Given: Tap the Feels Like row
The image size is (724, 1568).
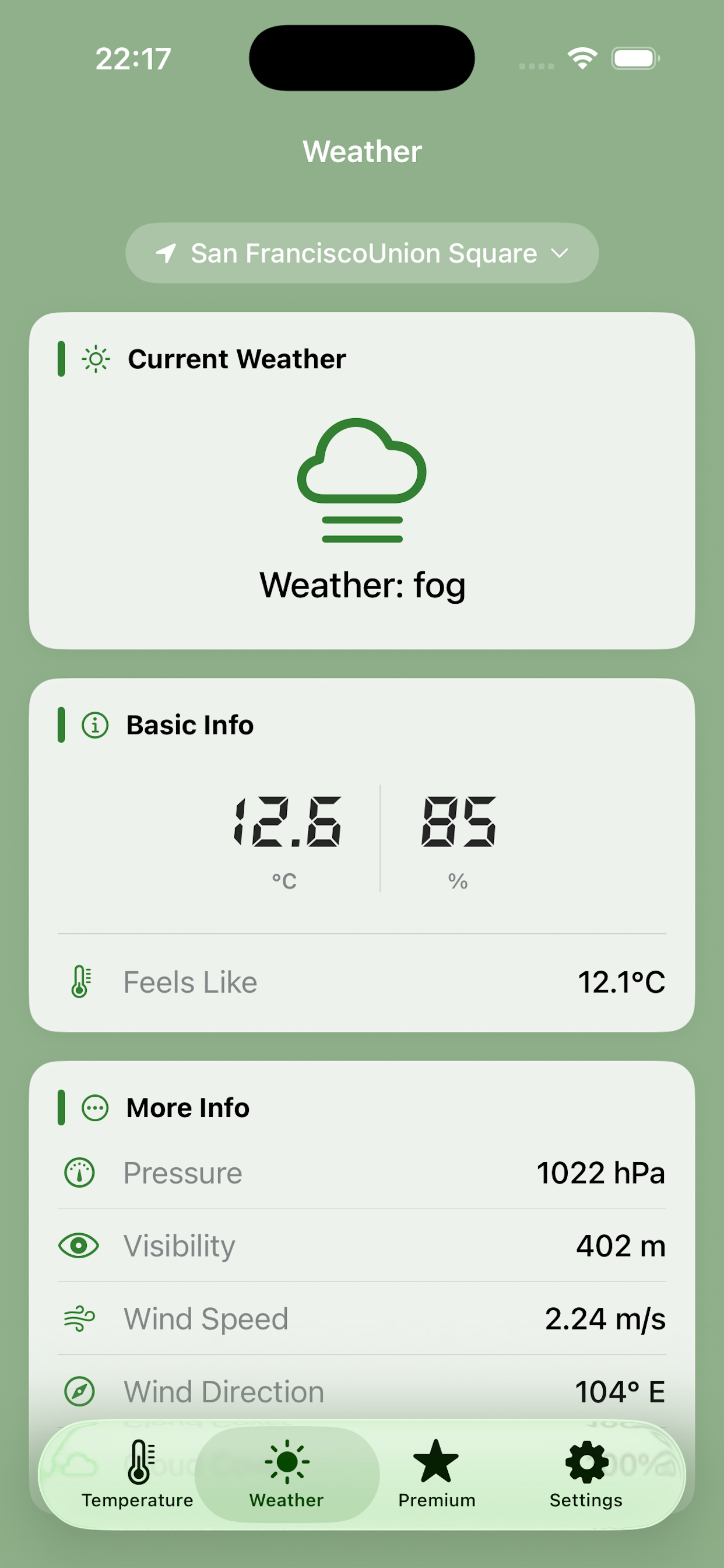Looking at the screenshot, I should pyautogui.click(x=362, y=981).
